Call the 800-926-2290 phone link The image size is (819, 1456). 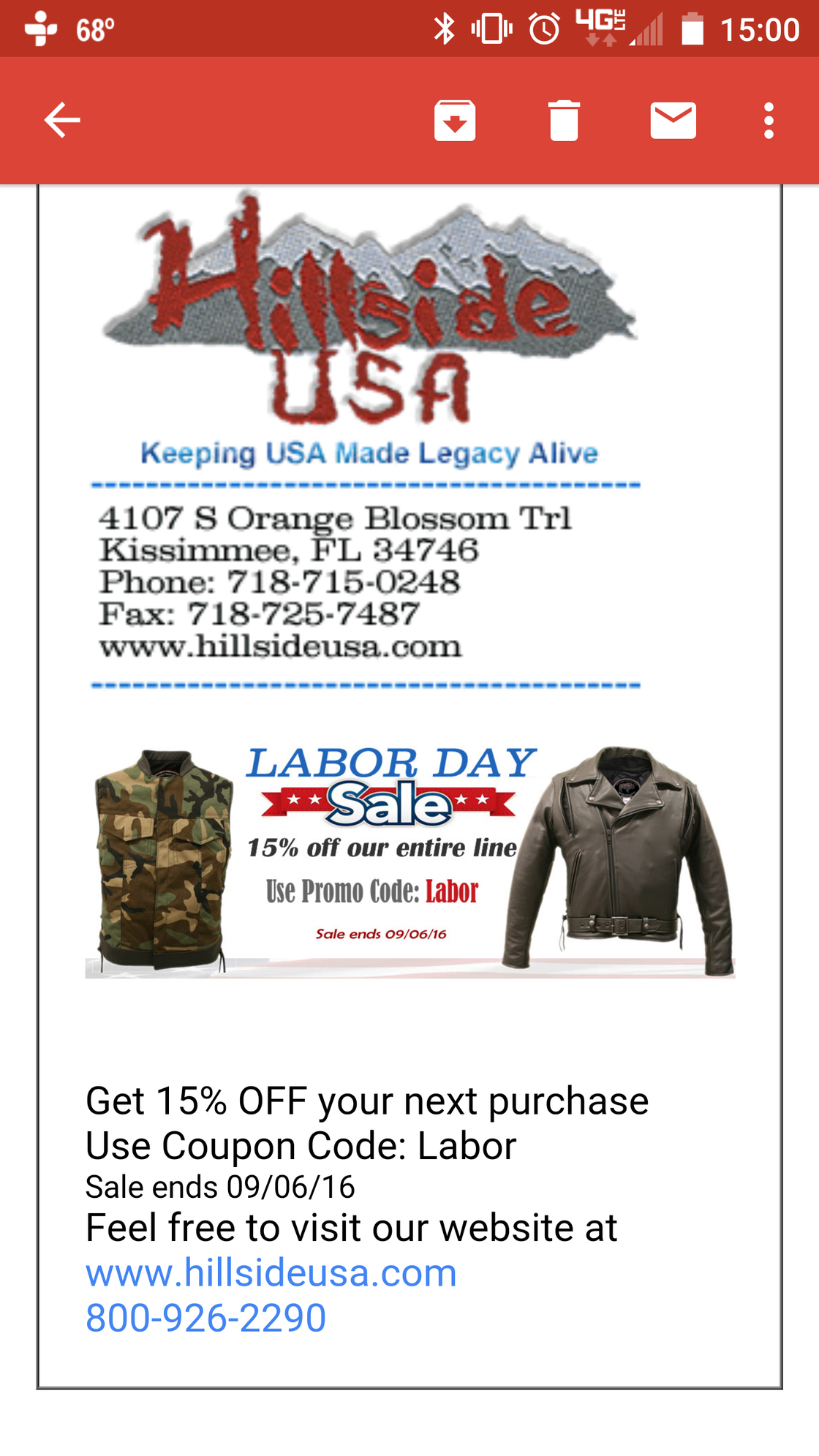pyautogui.click(x=206, y=1318)
